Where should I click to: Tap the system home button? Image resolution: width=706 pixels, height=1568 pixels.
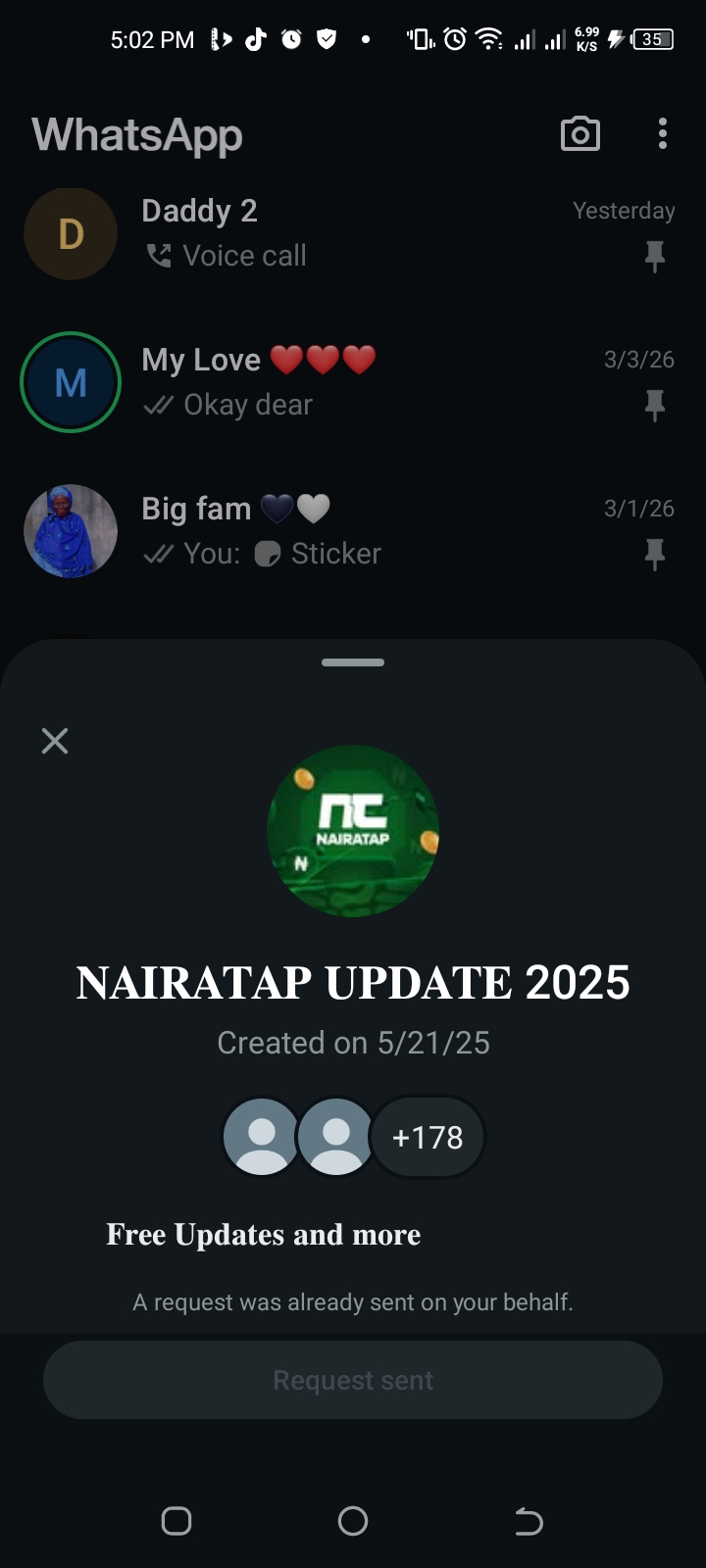pos(353,1521)
